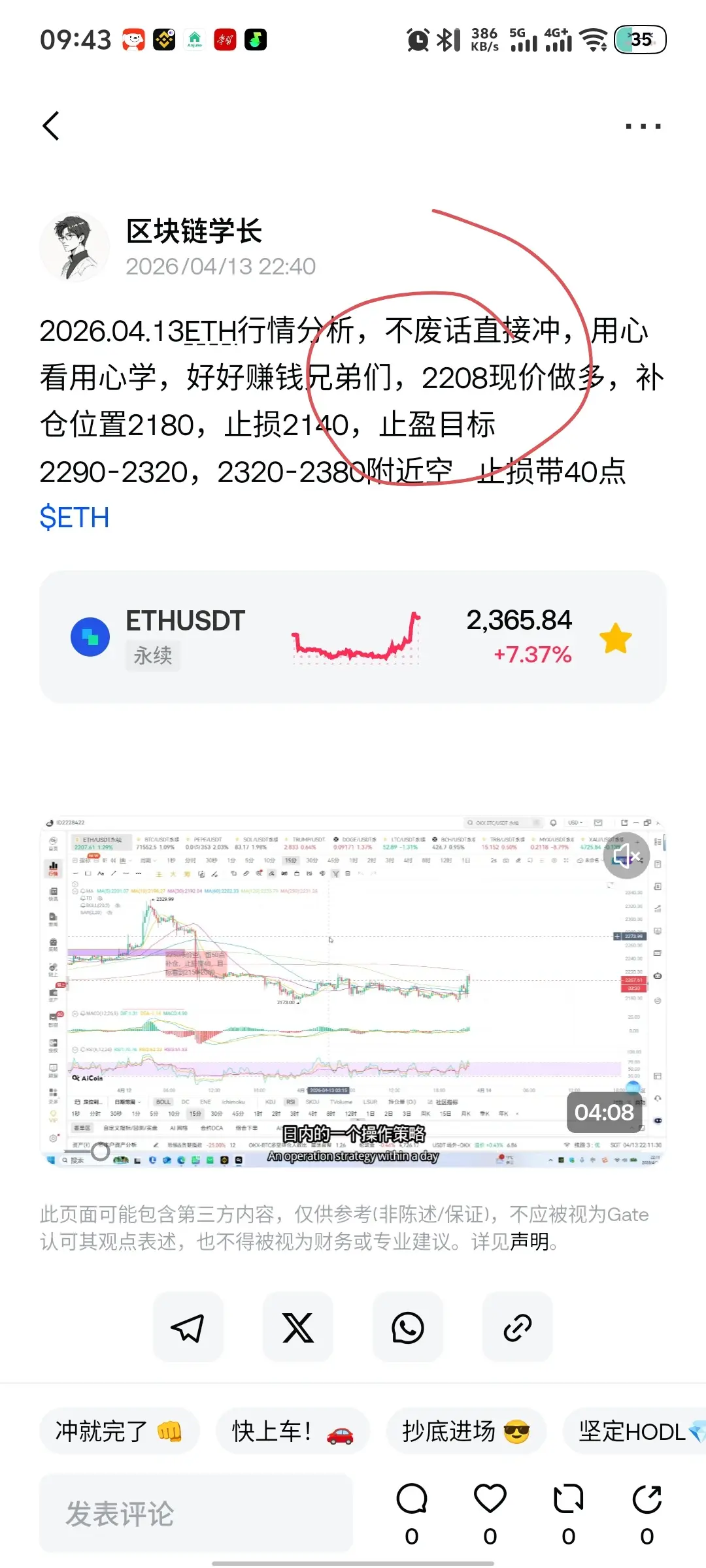Viewport: 706px width, 1568px height.
Task: Open the $ETH hashtag link
Action: point(75,517)
